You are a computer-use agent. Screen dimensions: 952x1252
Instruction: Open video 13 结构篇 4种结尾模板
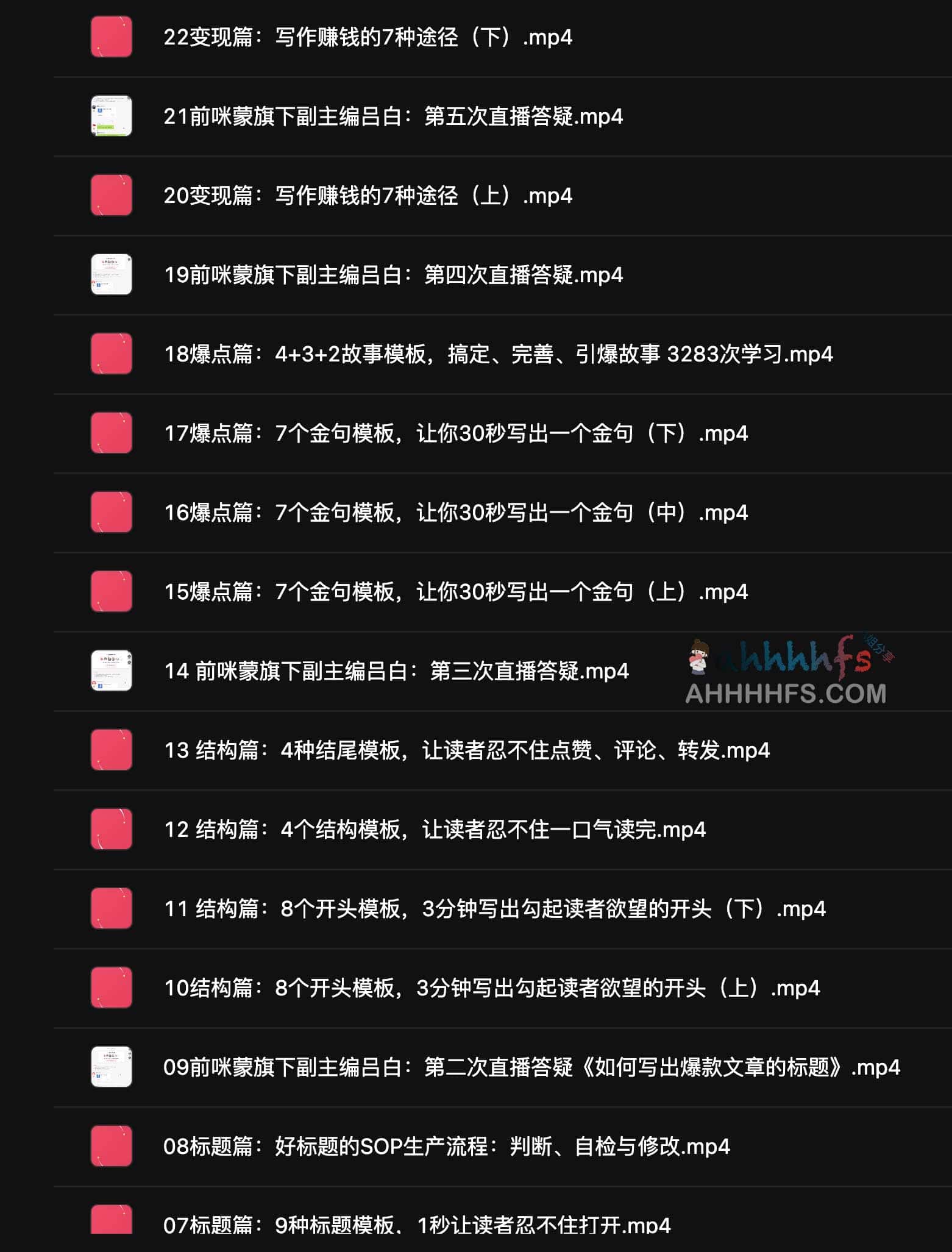point(466,750)
